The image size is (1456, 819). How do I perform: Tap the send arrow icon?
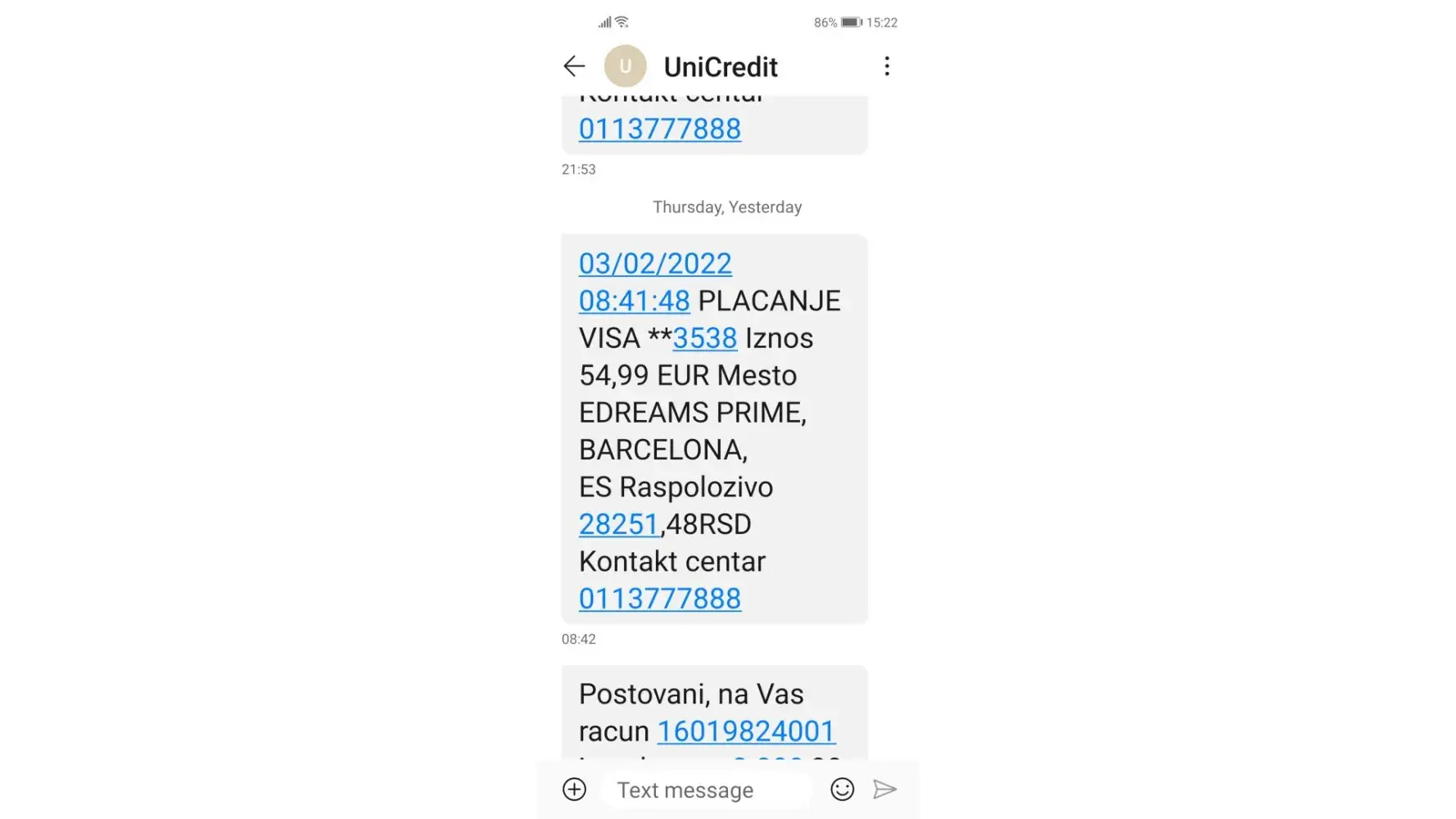(x=885, y=790)
